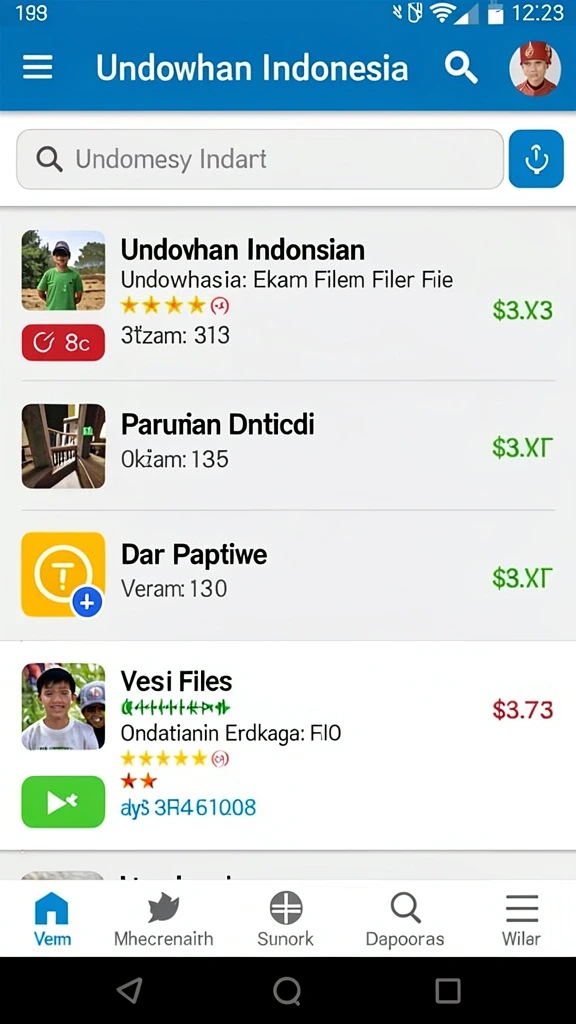Image resolution: width=576 pixels, height=1024 pixels.
Task: Switch to the Vem home tab
Action: pos(52,920)
